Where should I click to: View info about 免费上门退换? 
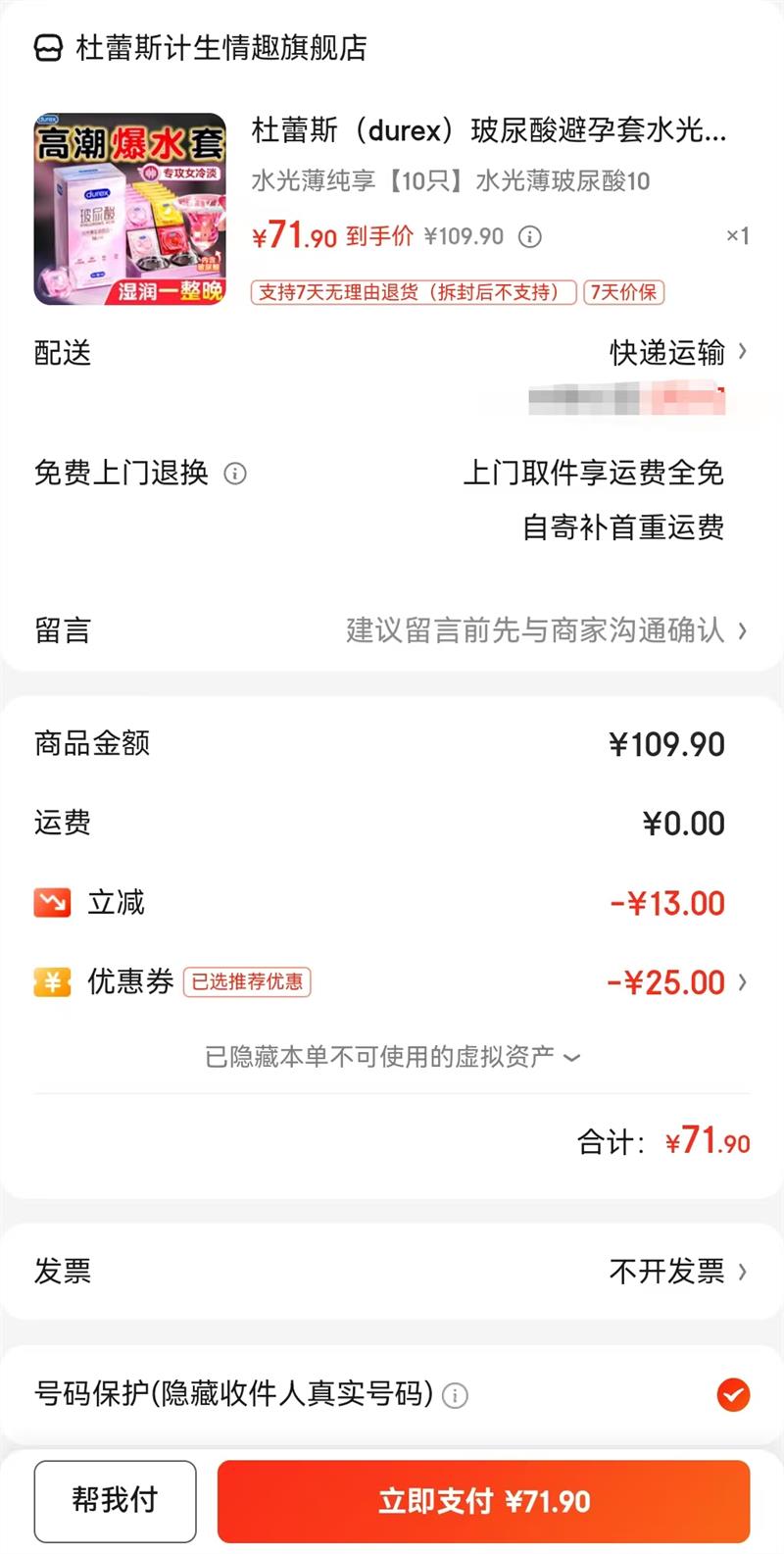(x=235, y=474)
